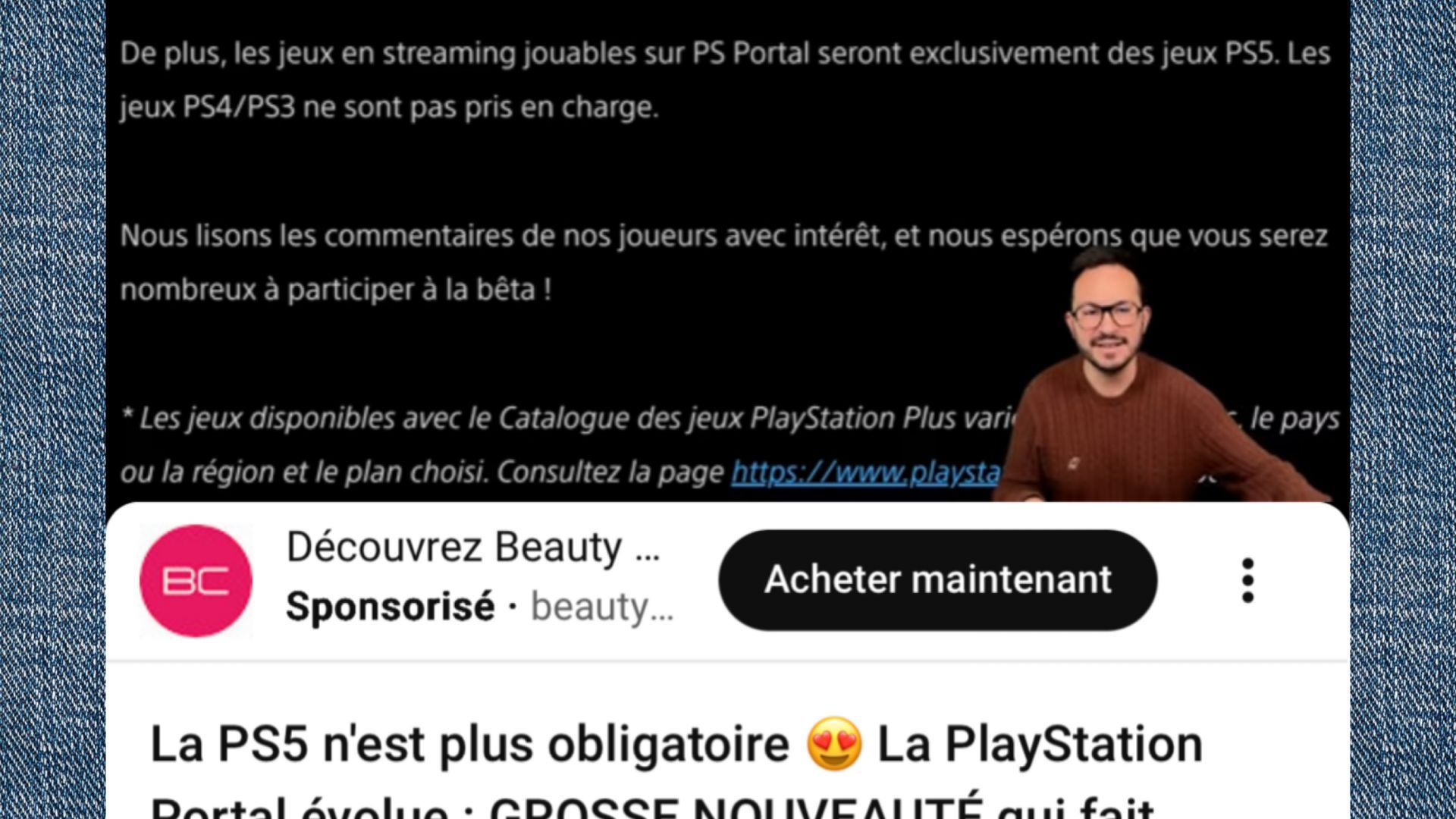The image size is (1456, 819).
Task: Tap the video player to show controls
Action: coord(576,250)
